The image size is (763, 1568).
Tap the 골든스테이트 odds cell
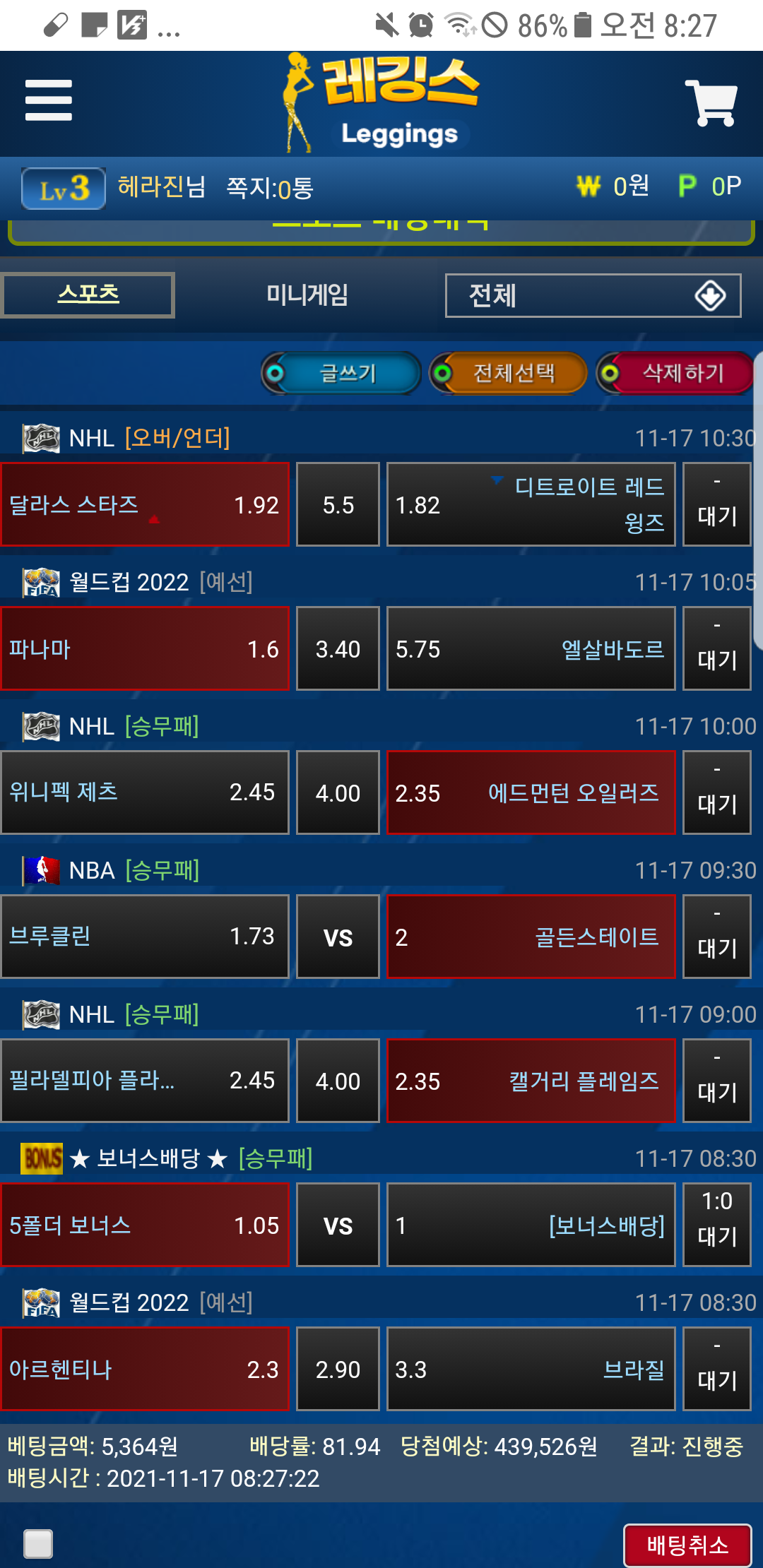click(x=531, y=937)
